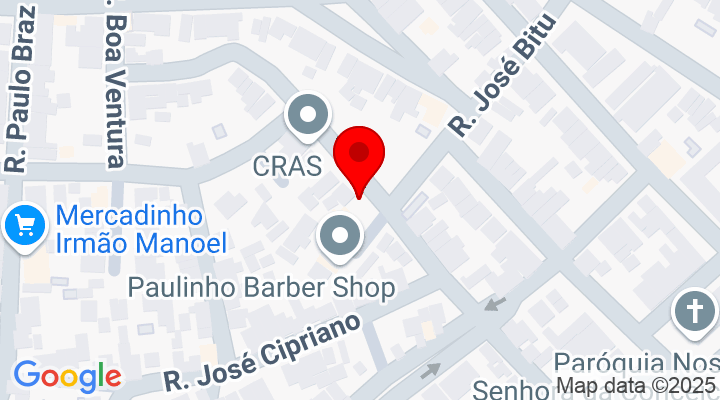The height and width of the screenshot is (400, 720).
Task: Select the Paulinho Barber Shop marker
Action: click(340, 238)
